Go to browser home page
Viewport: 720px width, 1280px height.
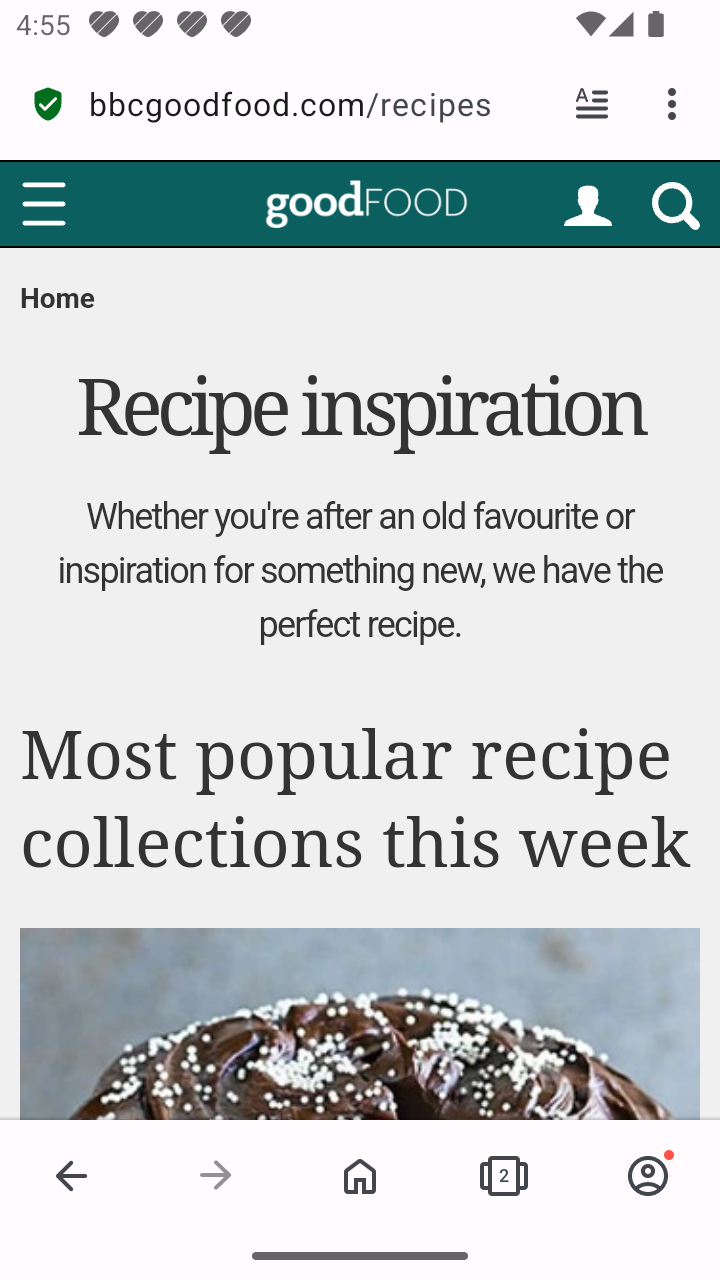click(x=360, y=1176)
